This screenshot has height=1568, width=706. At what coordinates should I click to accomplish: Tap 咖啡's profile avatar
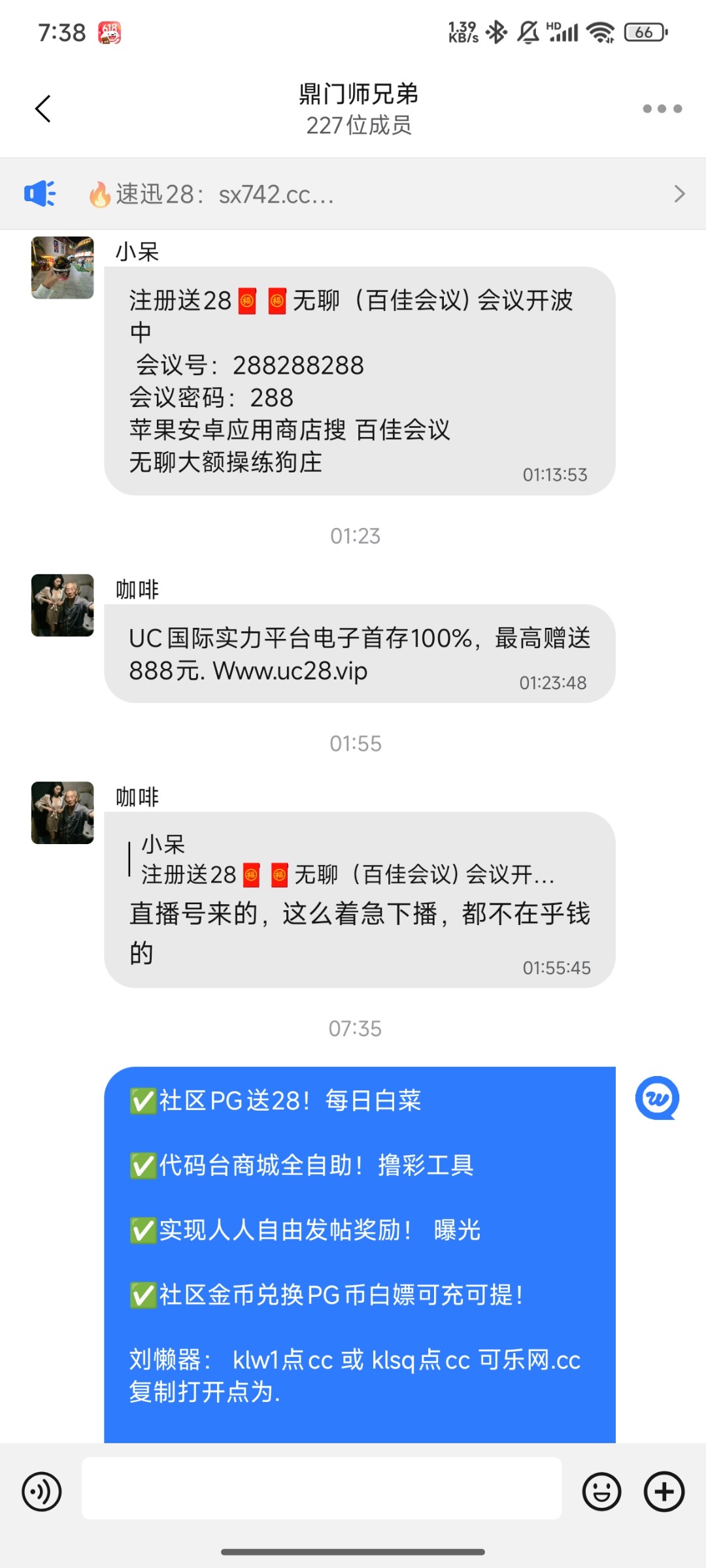[62, 604]
